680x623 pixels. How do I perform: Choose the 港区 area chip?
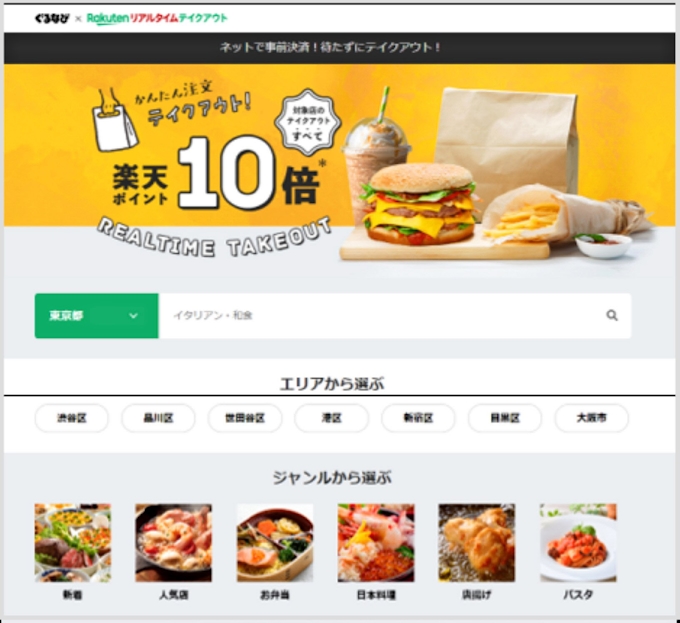point(331,418)
